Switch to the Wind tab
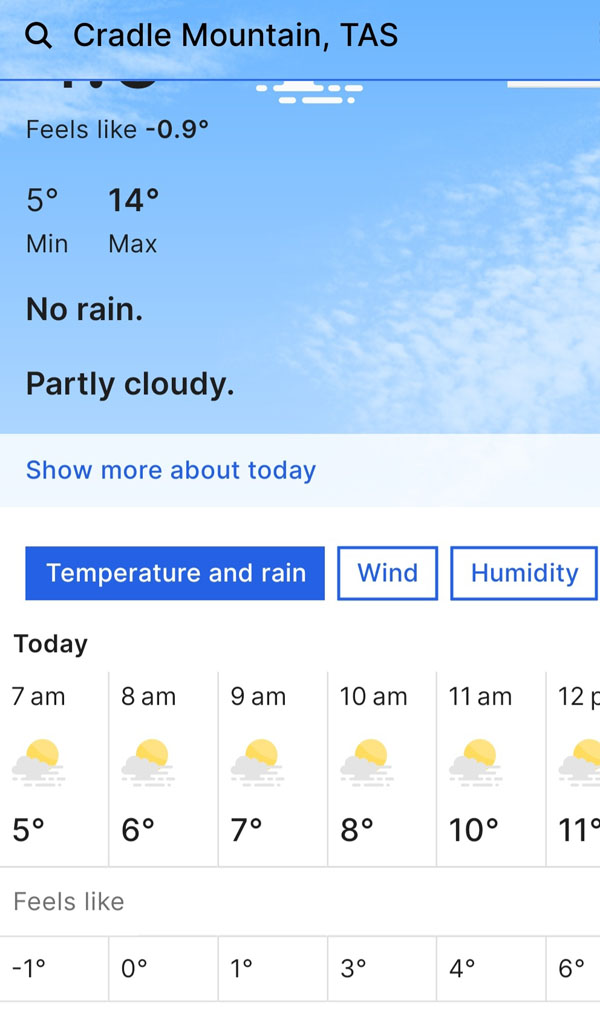 point(387,573)
